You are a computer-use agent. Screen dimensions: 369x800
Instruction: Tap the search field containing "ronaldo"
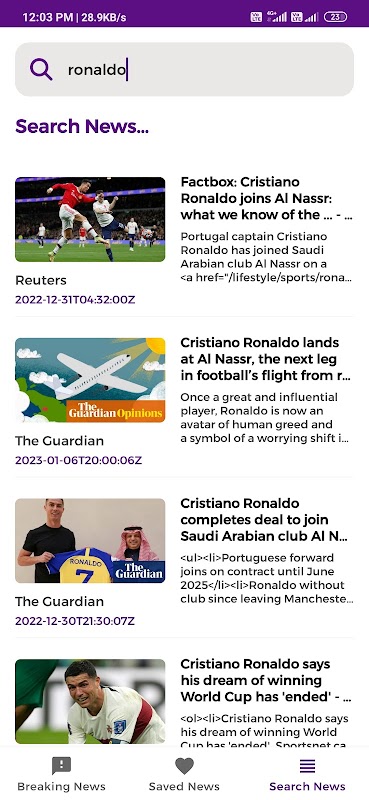click(x=184, y=69)
